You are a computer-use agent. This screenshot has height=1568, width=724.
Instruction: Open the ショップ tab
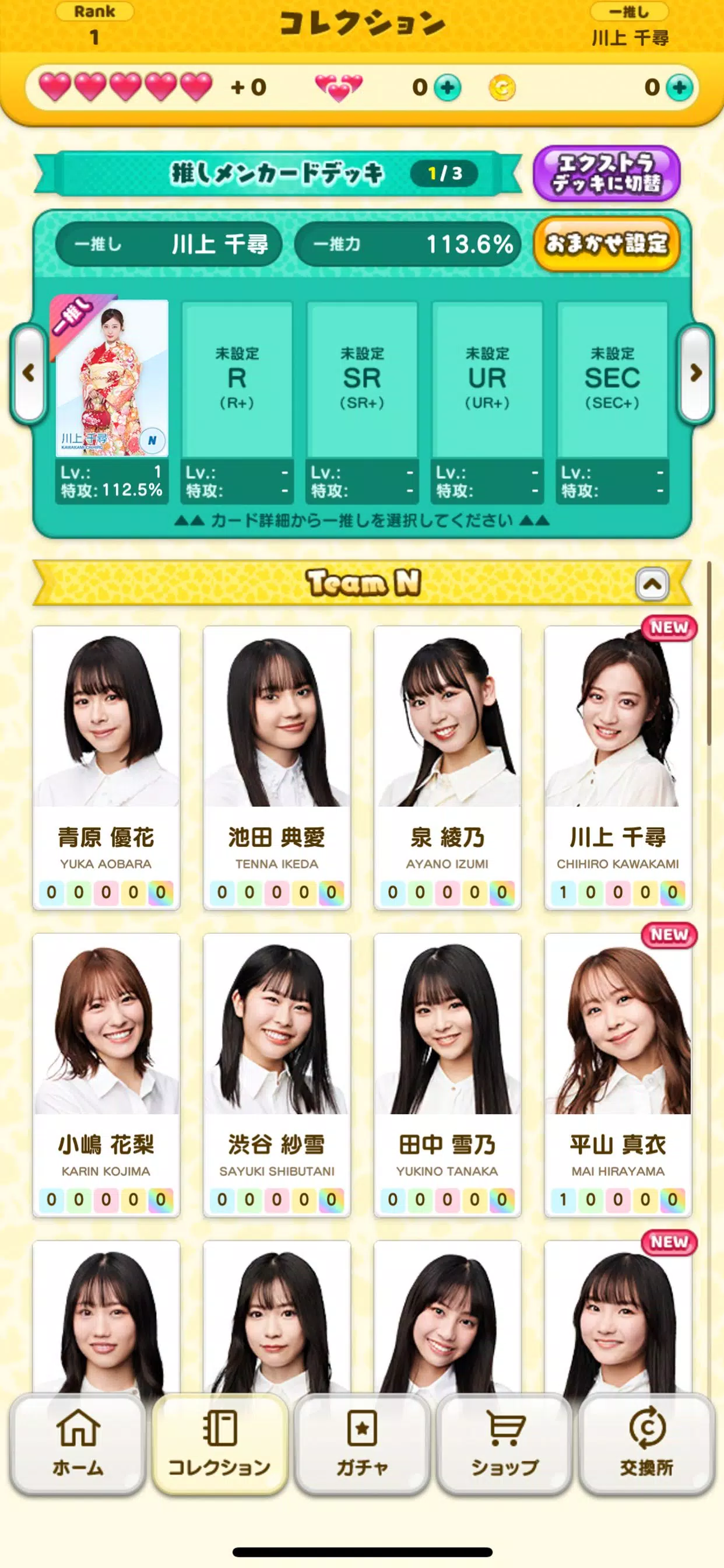point(504,1445)
